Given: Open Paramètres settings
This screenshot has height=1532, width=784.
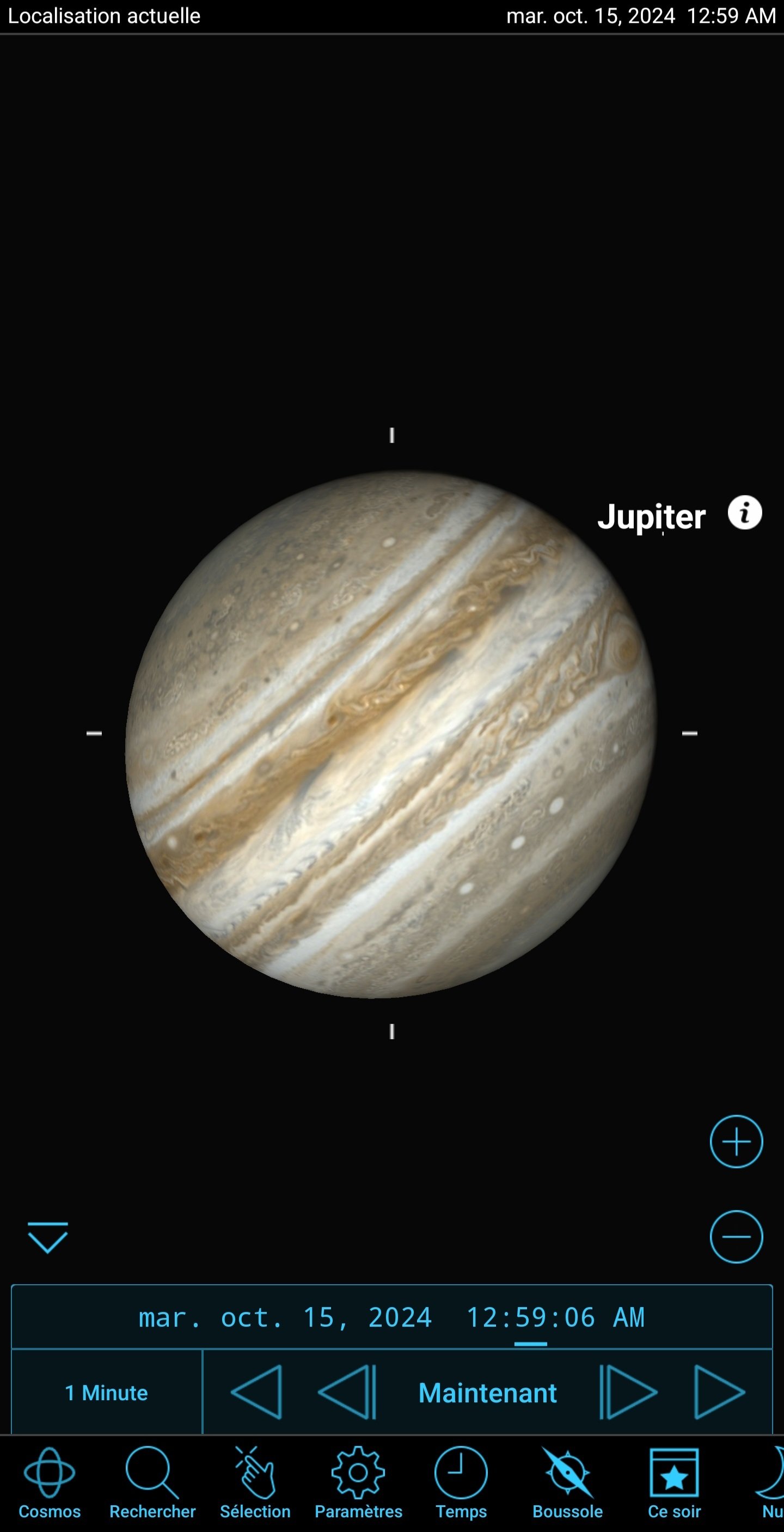Looking at the screenshot, I should coord(358,1482).
